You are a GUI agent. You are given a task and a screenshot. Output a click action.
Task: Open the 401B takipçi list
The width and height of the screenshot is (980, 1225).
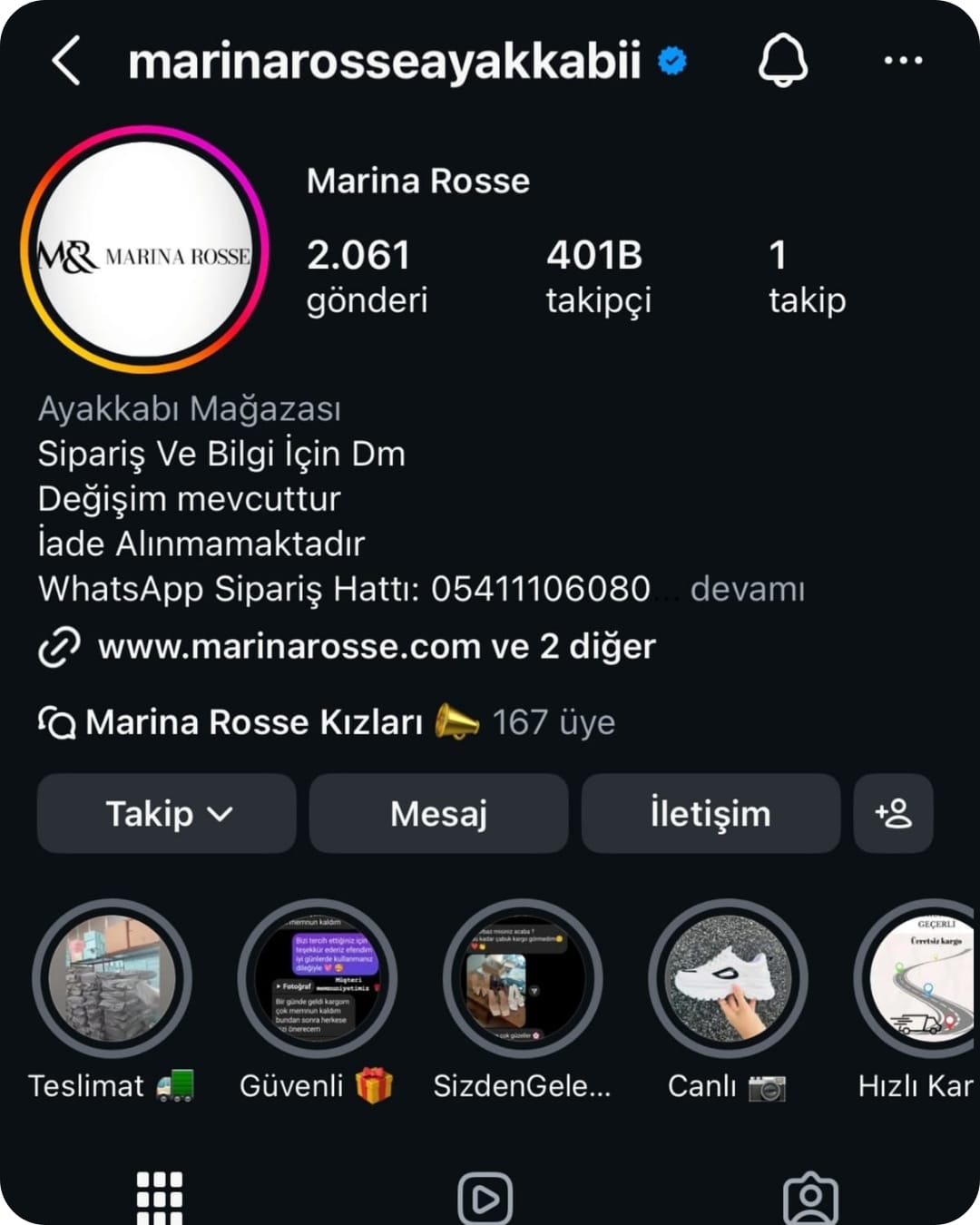click(598, 276)
